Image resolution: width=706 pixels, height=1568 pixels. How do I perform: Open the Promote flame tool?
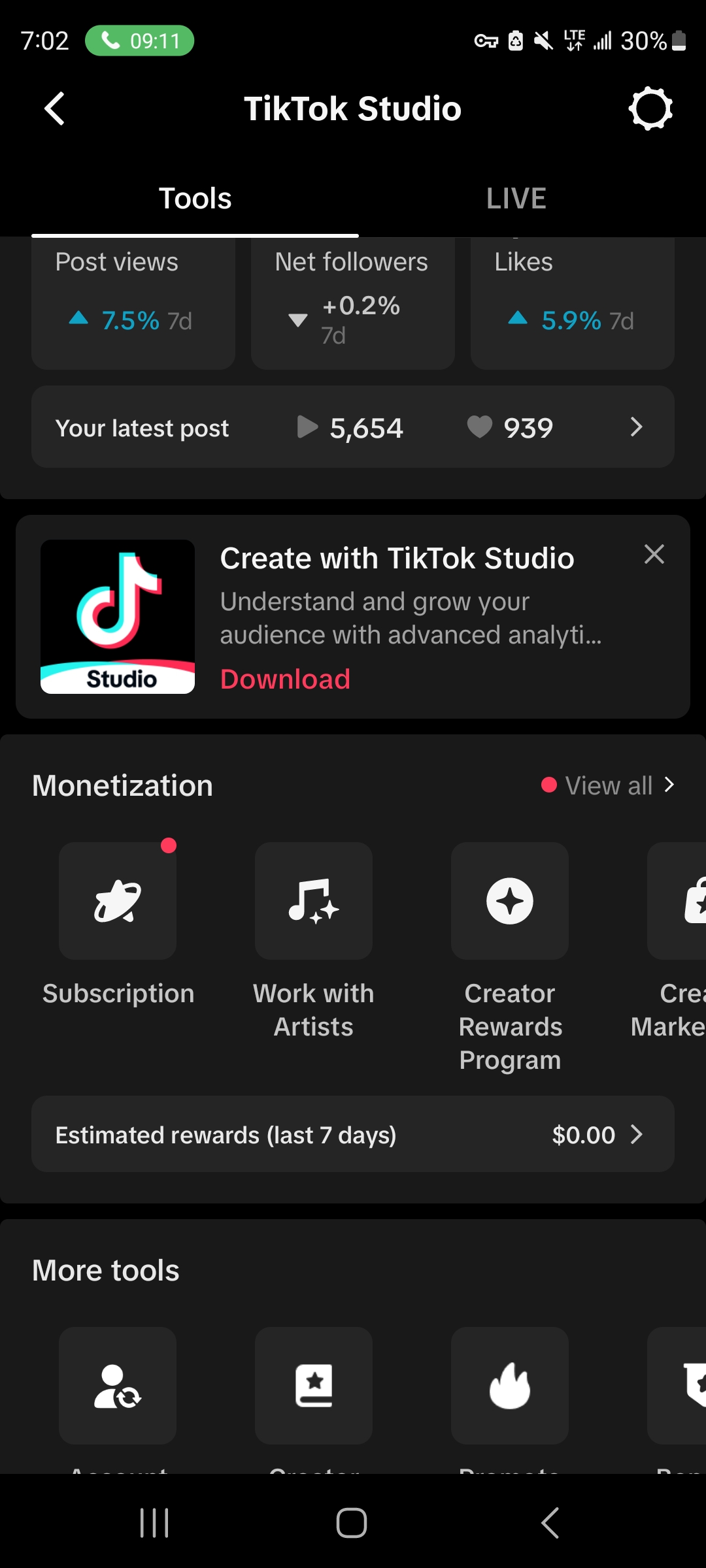[x=510, y=1385]
